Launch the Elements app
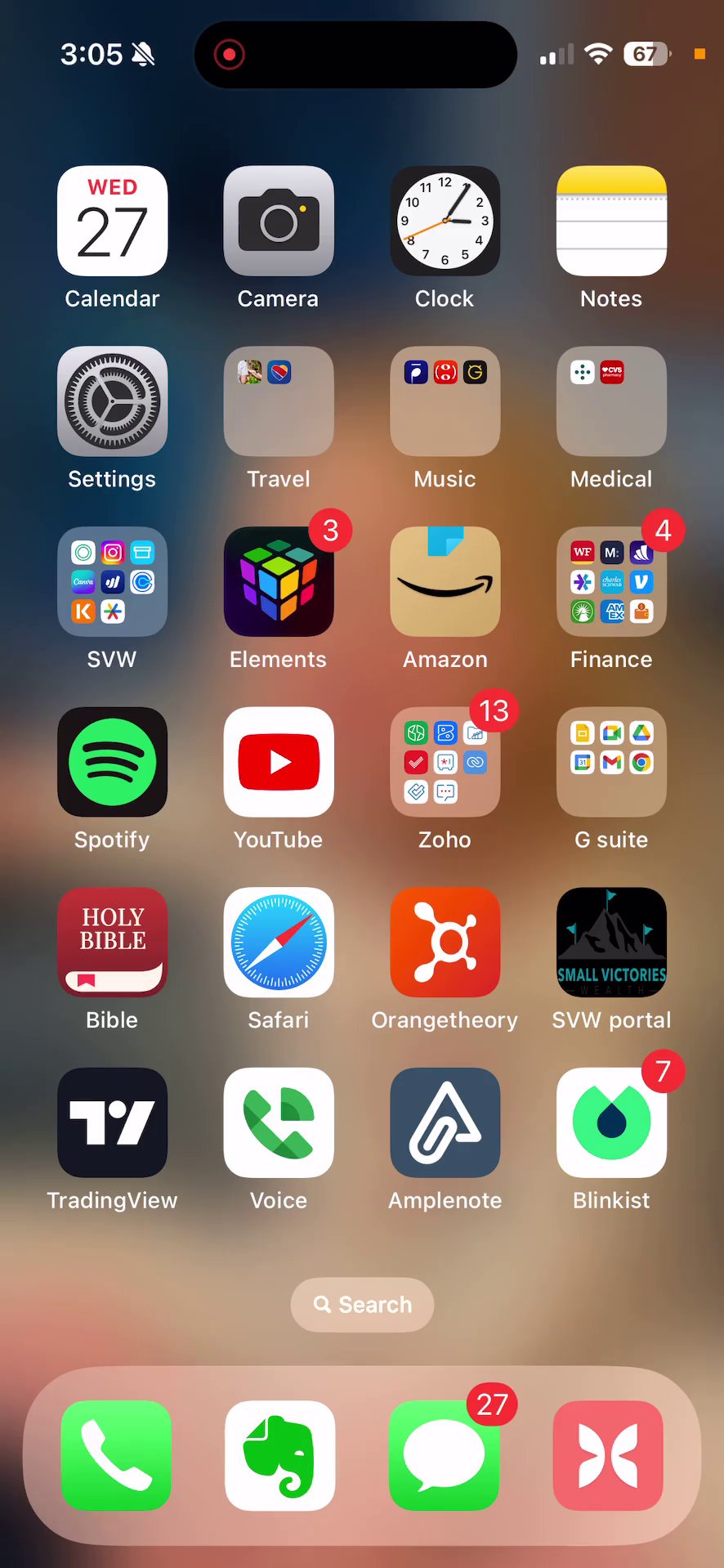 [279, 582]
